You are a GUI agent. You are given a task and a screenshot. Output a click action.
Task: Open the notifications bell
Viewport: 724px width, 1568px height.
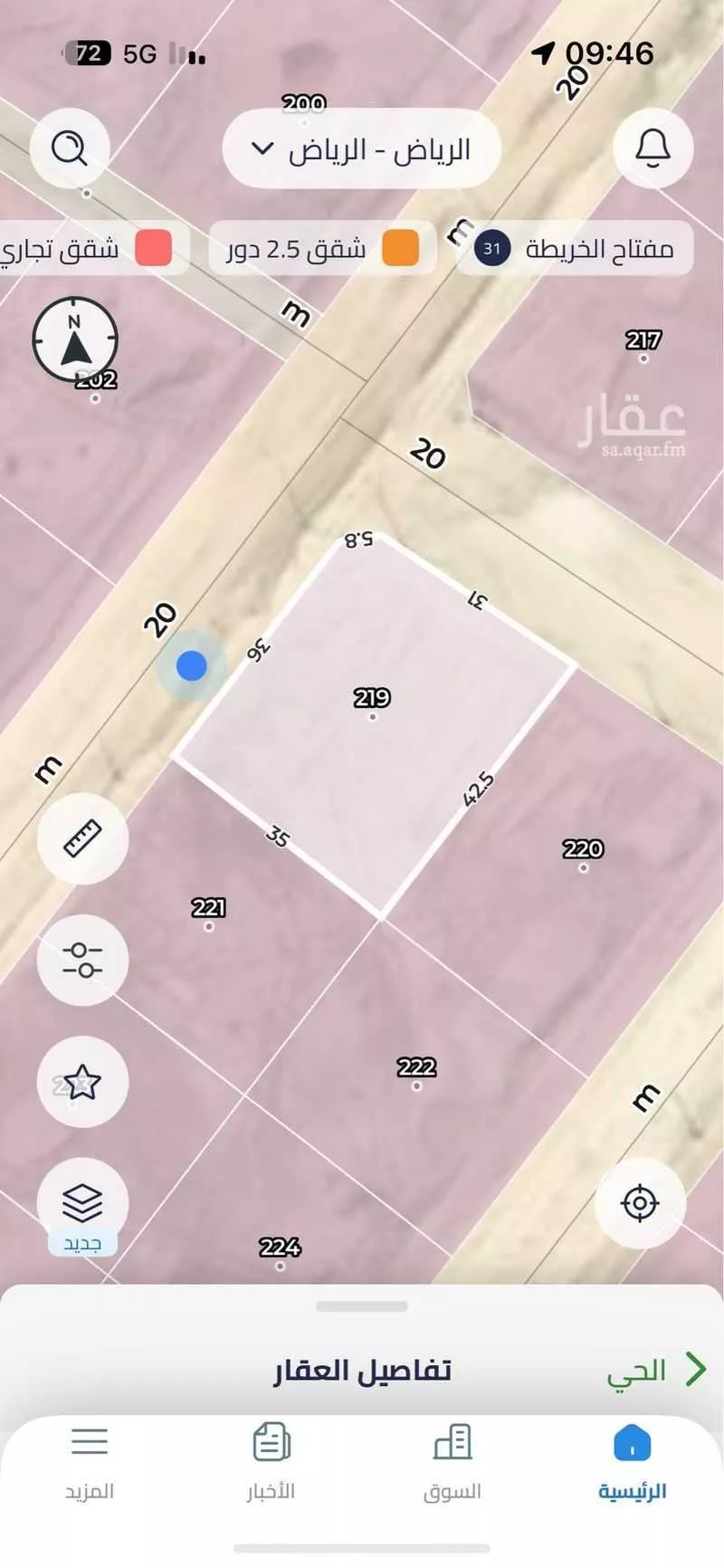653,148
